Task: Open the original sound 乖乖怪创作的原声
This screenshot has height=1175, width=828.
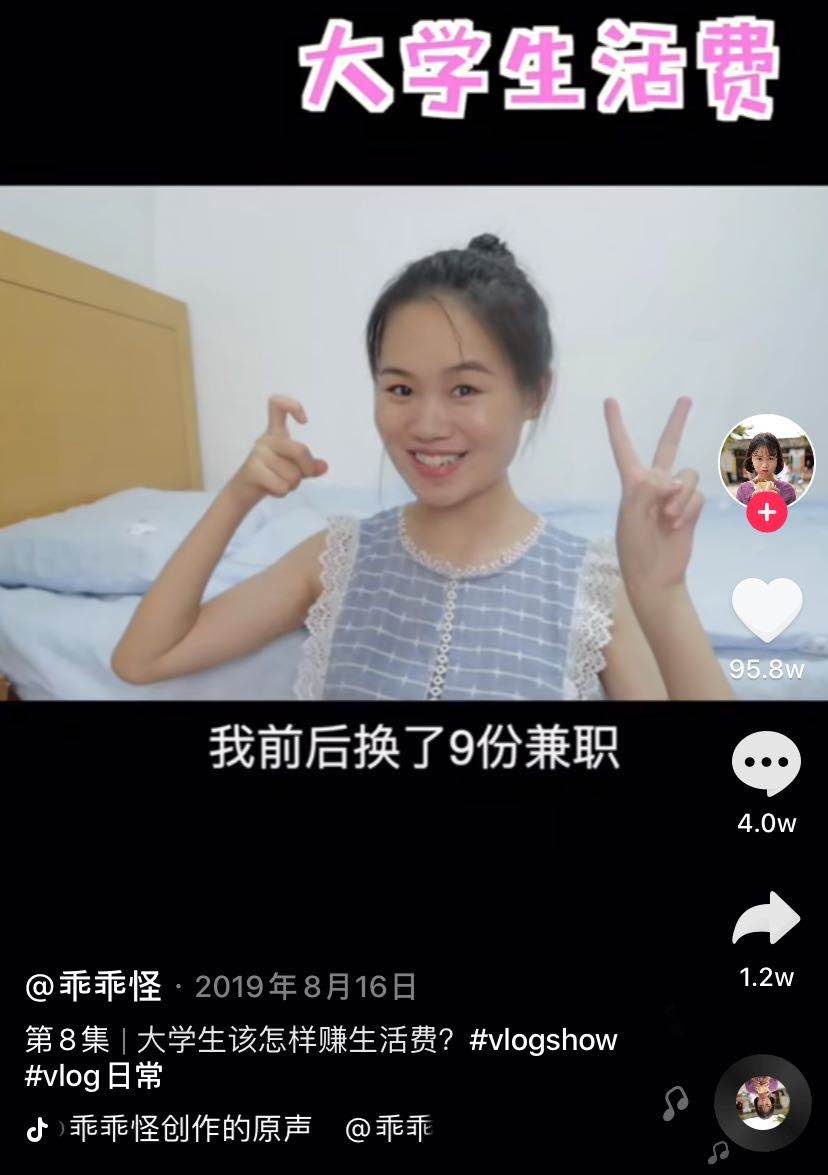Action: coord(190,1129)
